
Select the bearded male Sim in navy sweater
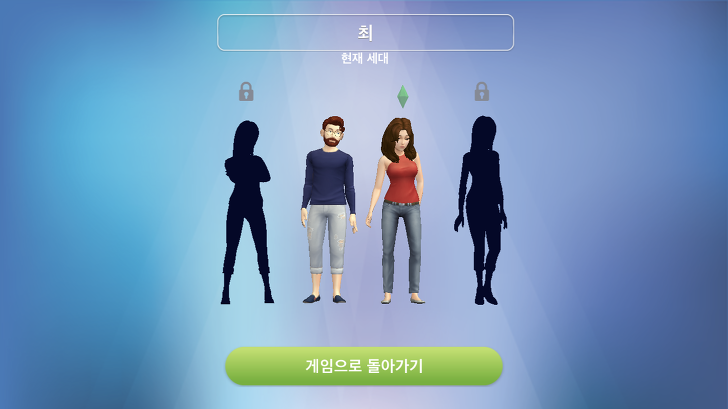tap(327, 210)
